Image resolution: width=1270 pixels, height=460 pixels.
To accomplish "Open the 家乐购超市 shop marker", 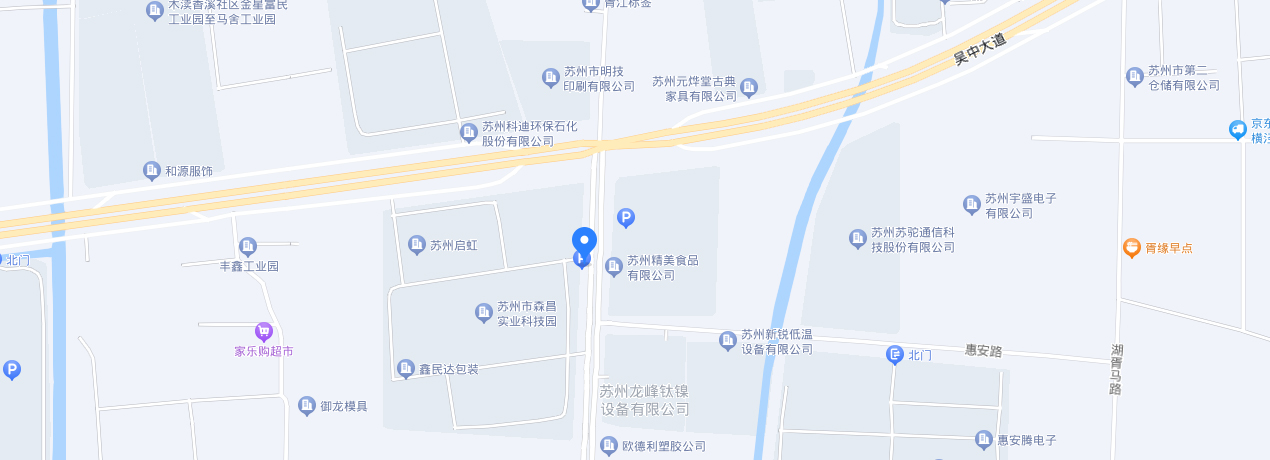I will coord(264,331).
